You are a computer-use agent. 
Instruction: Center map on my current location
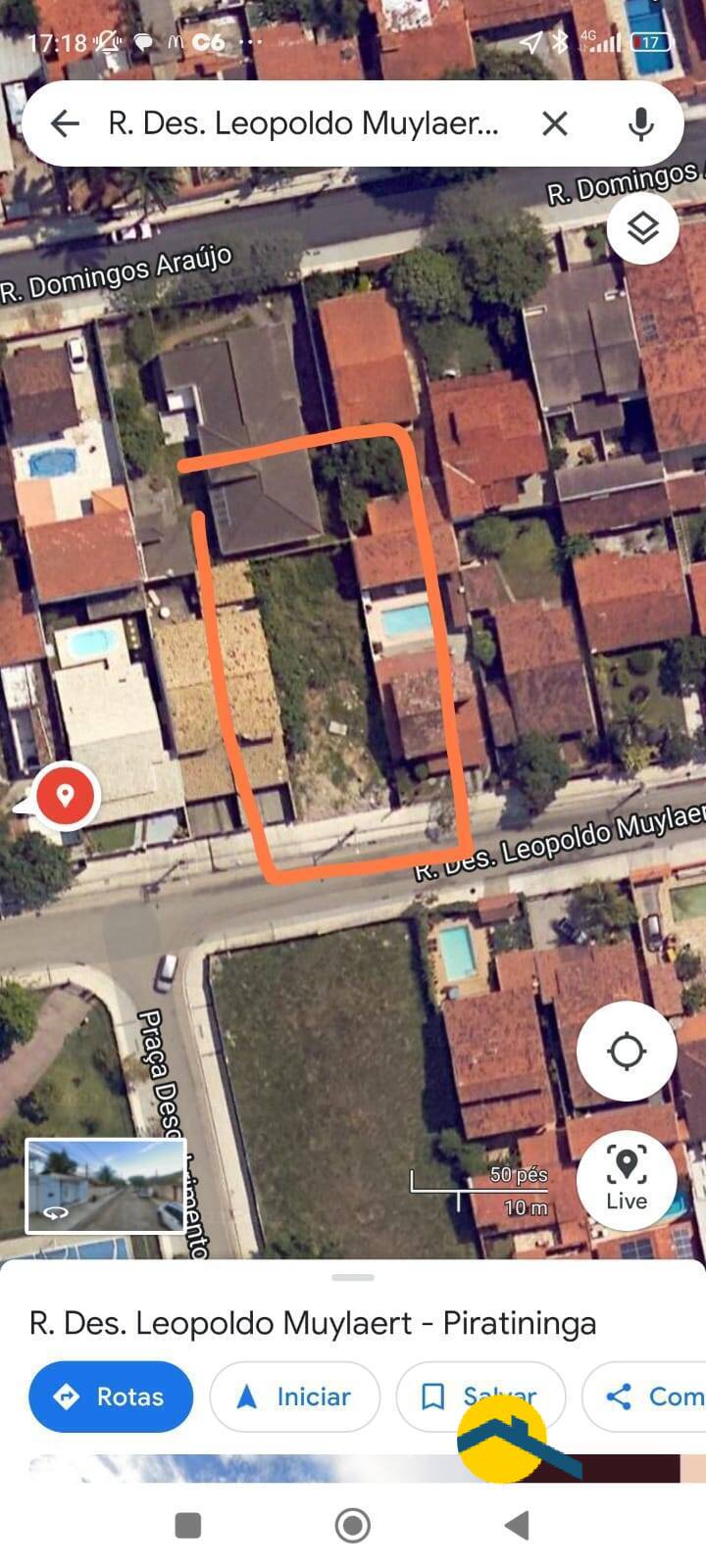(x=627, y=1052)
